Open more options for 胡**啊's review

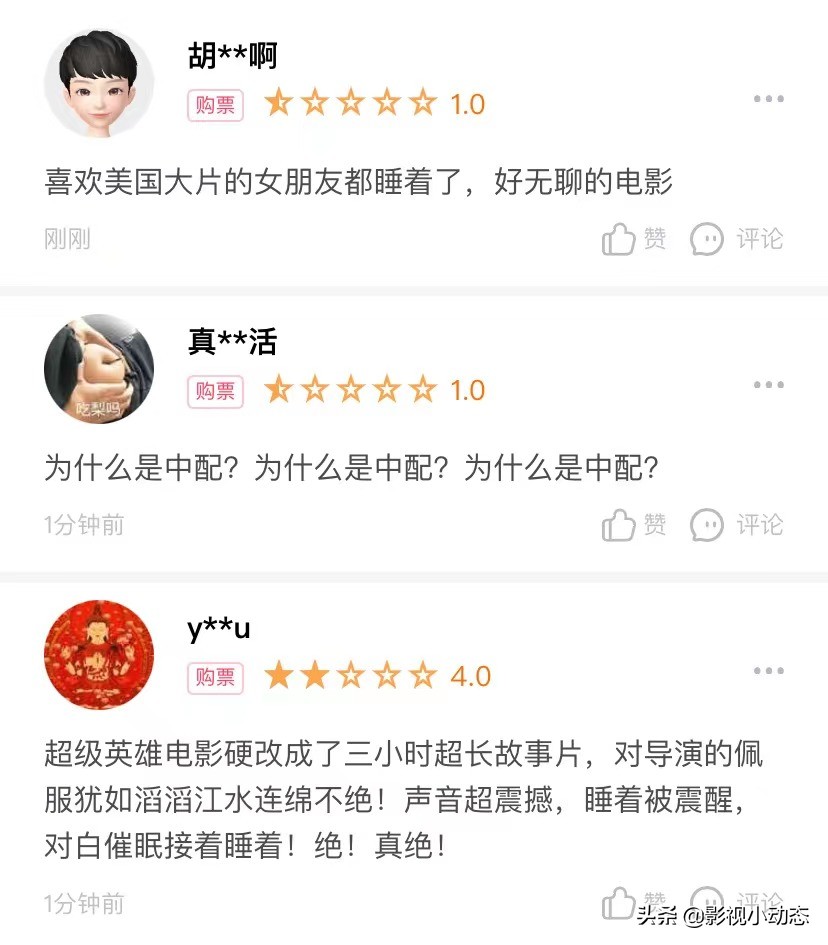pyautogui.click(x=768, y=99)
